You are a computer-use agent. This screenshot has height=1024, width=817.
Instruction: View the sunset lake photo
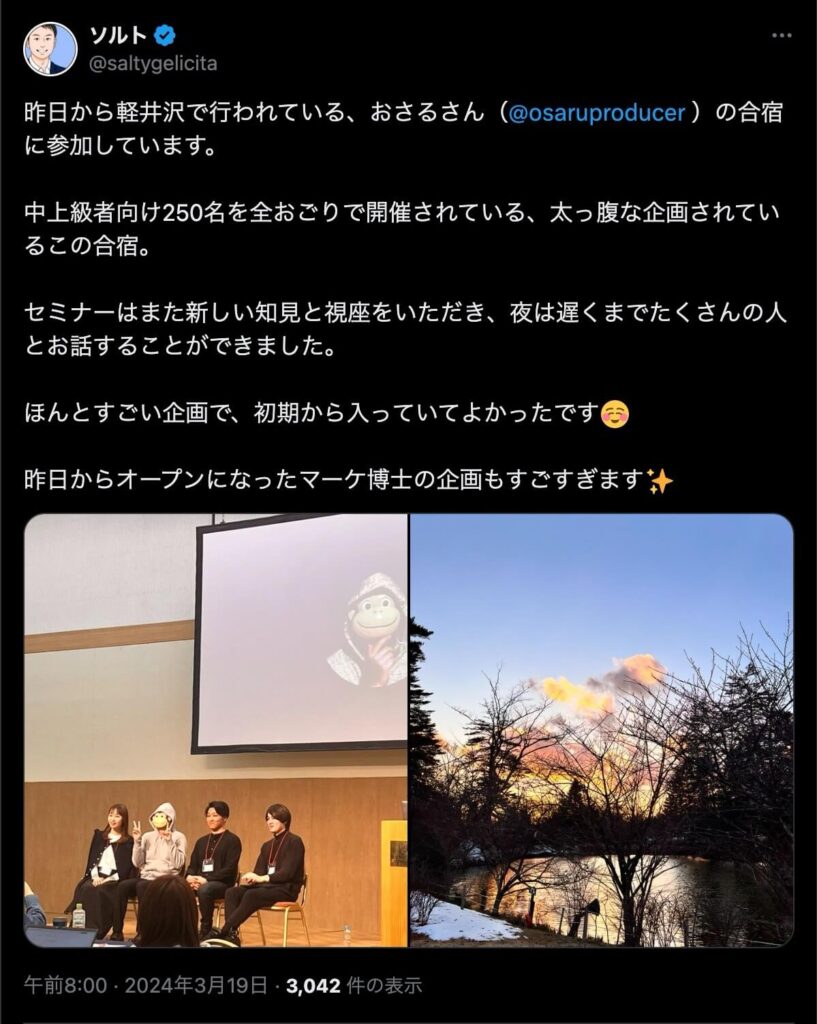pyautogui.click(x=602, y=730)
